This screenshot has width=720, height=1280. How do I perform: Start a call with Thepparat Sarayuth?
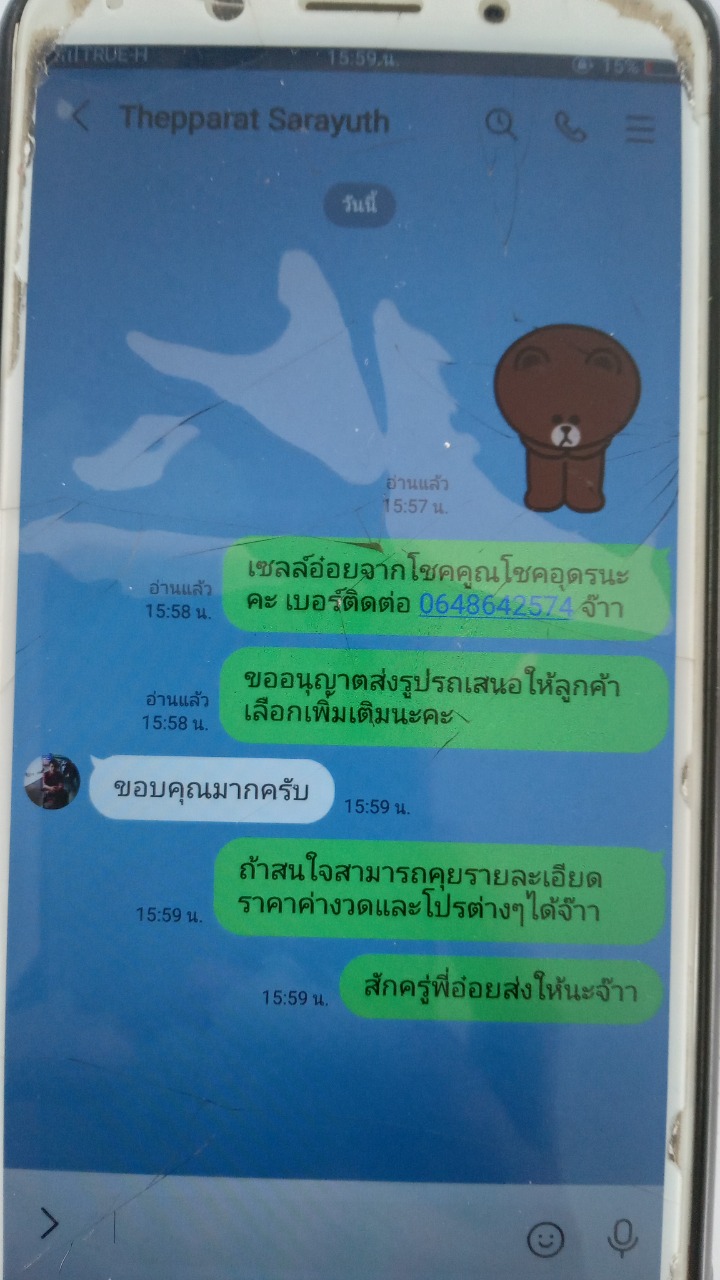tap(570, 125)
